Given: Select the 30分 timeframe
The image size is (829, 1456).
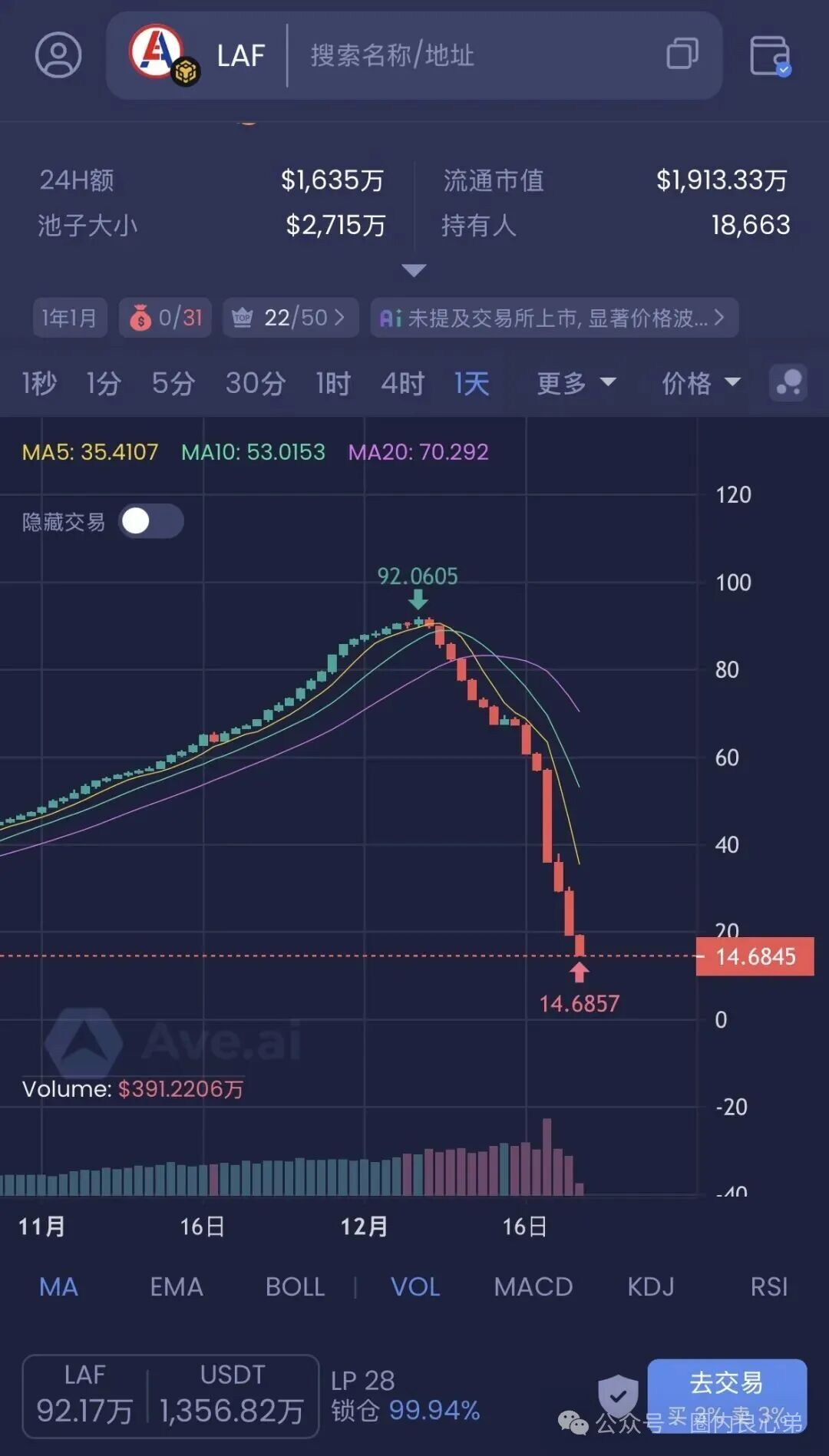Looking at the screenshot, I should tap(255, 382).
